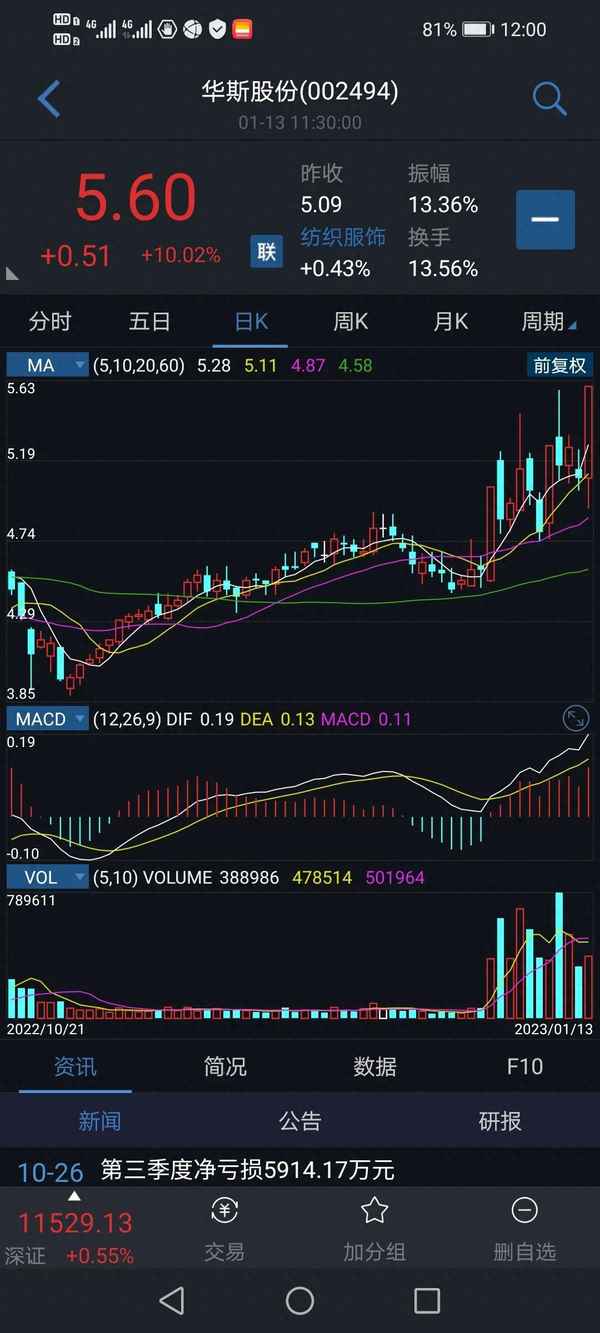The height and width of the screenshot is (1333, 600).
Task: Open the MACD indicator dropdown
Action: pos(48,719)
